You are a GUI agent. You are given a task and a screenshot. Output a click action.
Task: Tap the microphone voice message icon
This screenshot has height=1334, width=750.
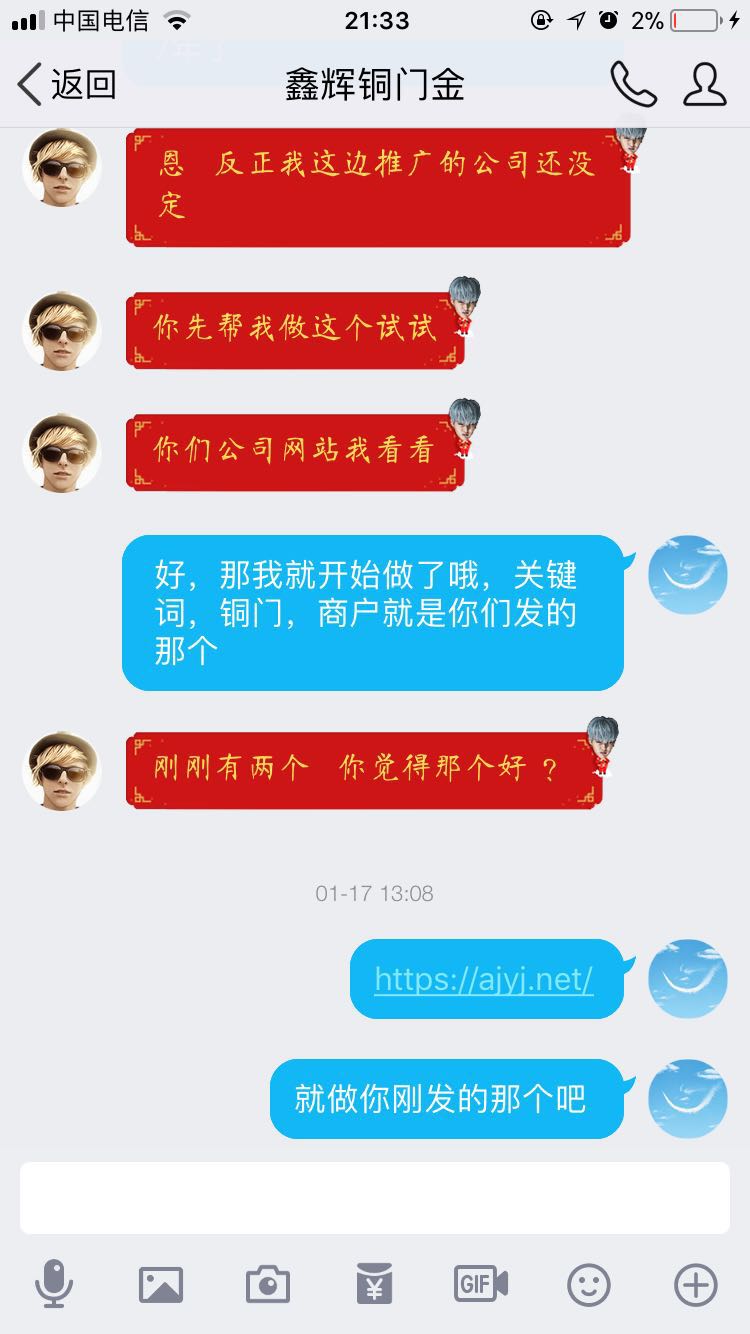[53, 1283]
